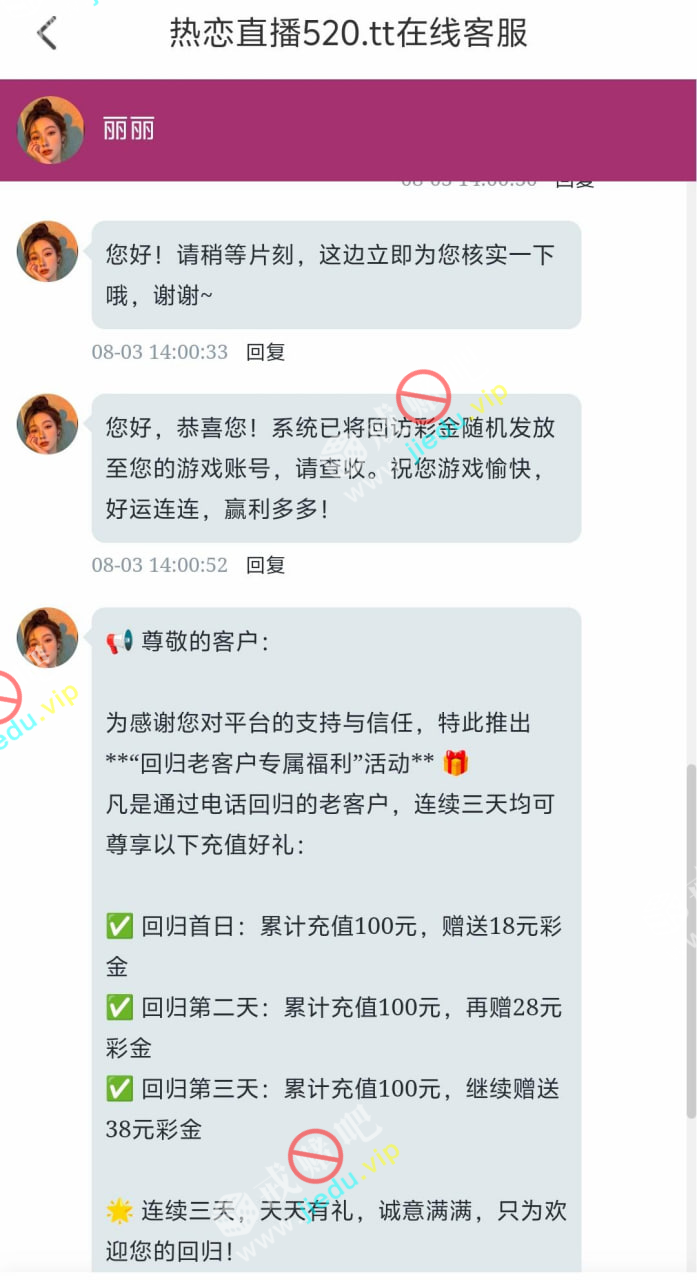Reply to the 14:00:52 message
Screen dimensions: 697x1280
click(266, 565)
